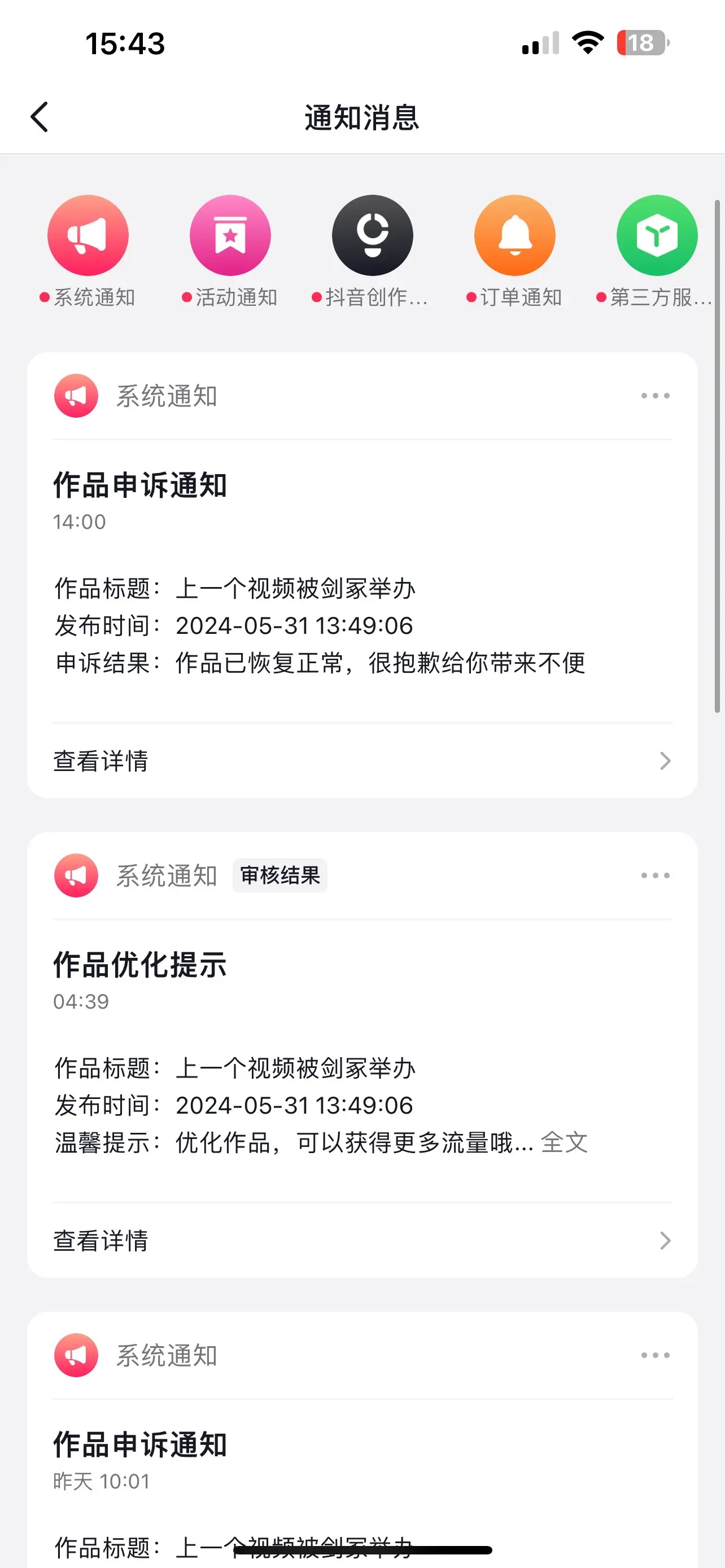Tap the 系统通知 avatar beside 审核结果 tag
Screen dimensions: 725x1568
[76, 875]
